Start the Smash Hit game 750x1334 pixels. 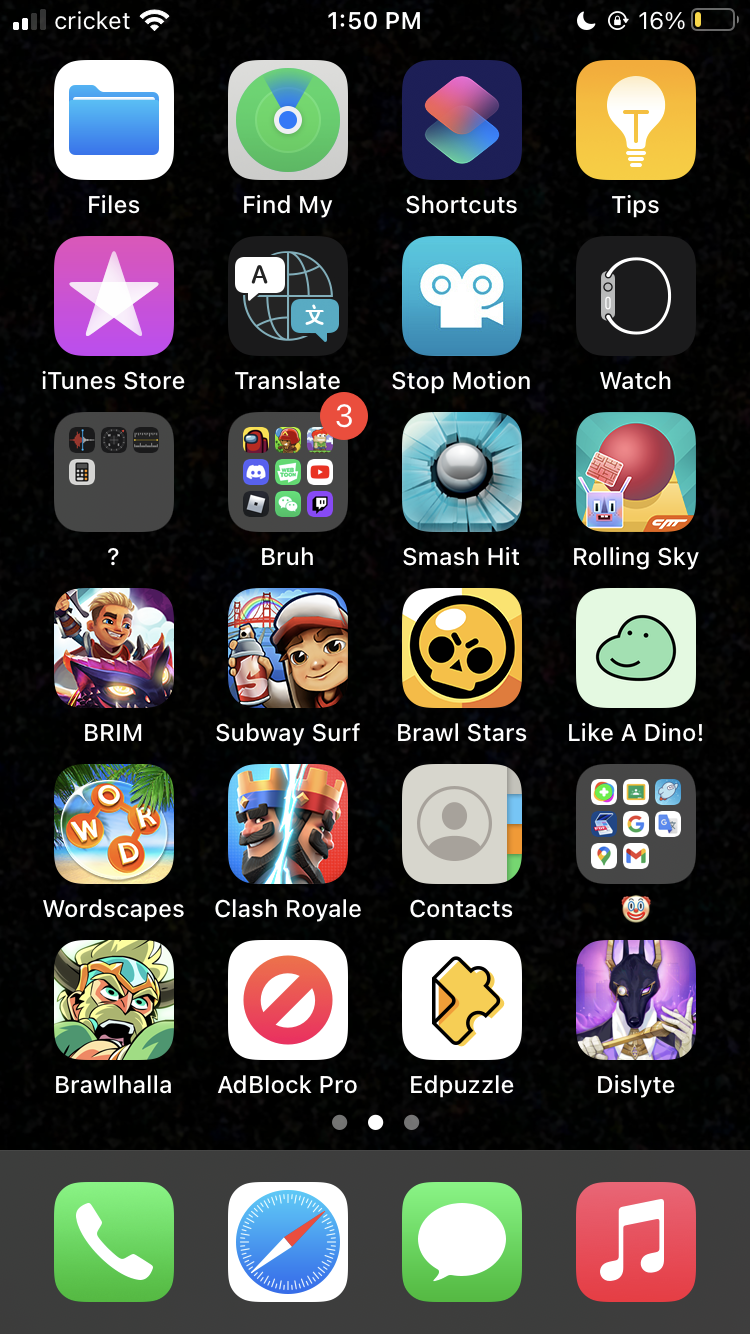click(461, 472)
